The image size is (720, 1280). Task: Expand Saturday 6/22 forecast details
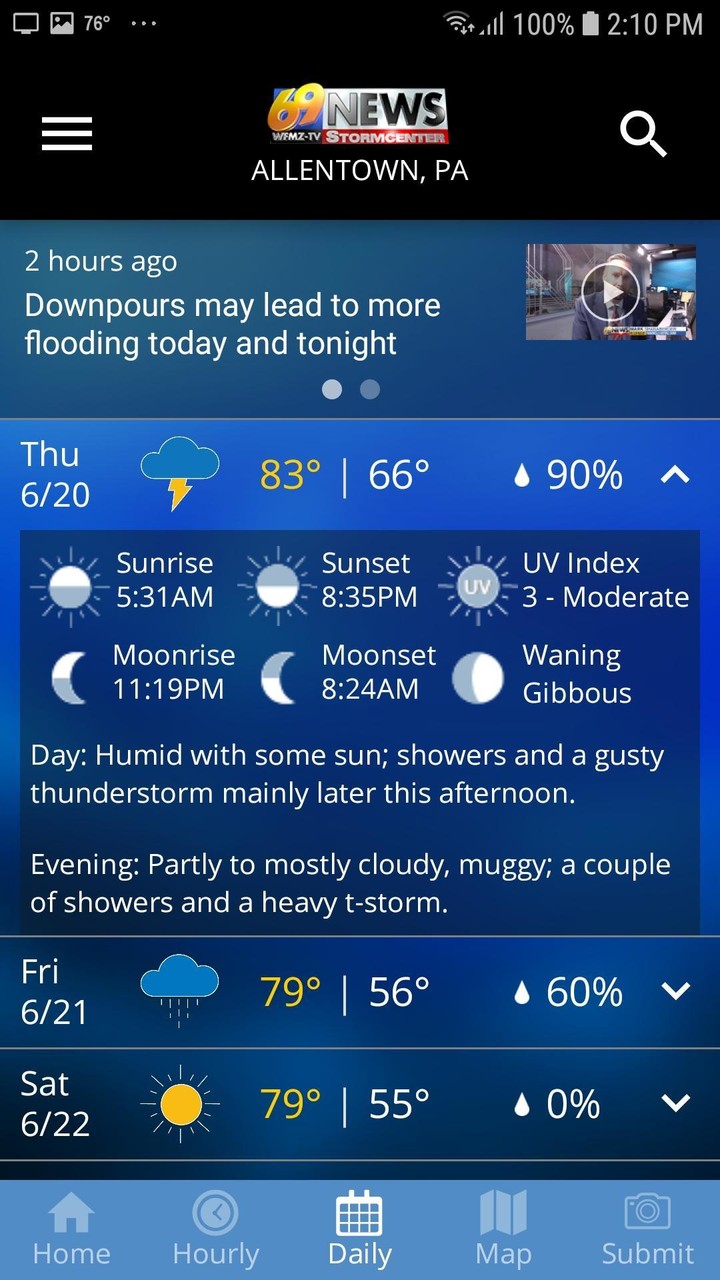[676, 1103]
